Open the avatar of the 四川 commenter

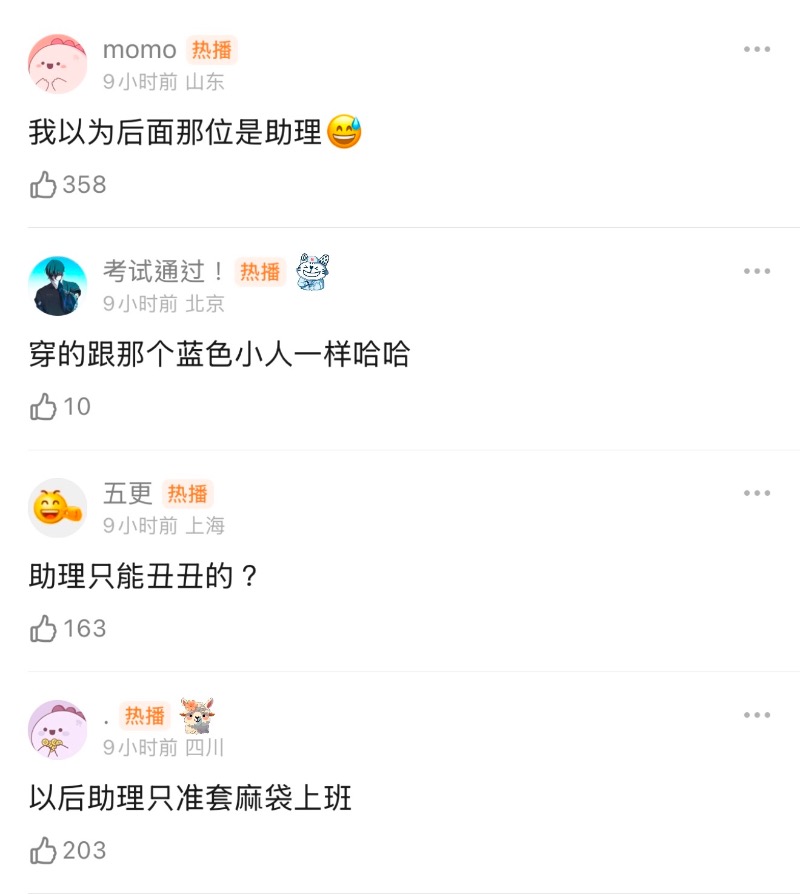[x=58, y=730]
